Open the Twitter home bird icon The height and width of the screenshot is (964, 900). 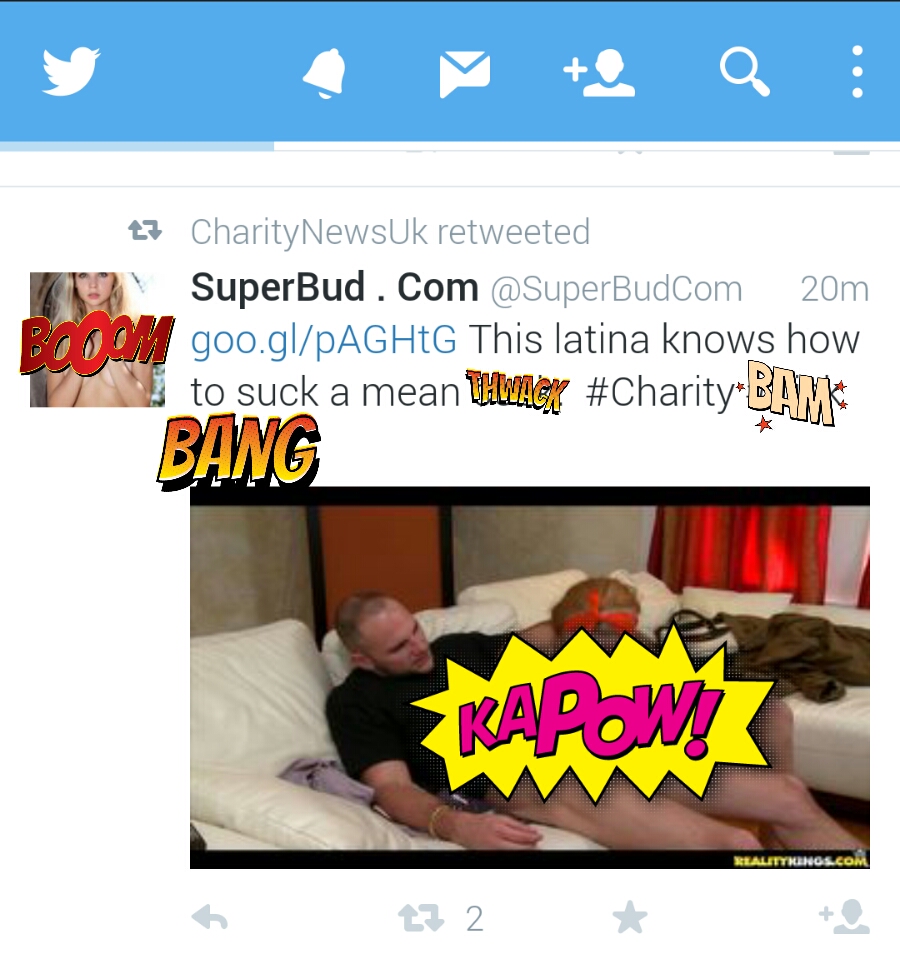point(71,72)
